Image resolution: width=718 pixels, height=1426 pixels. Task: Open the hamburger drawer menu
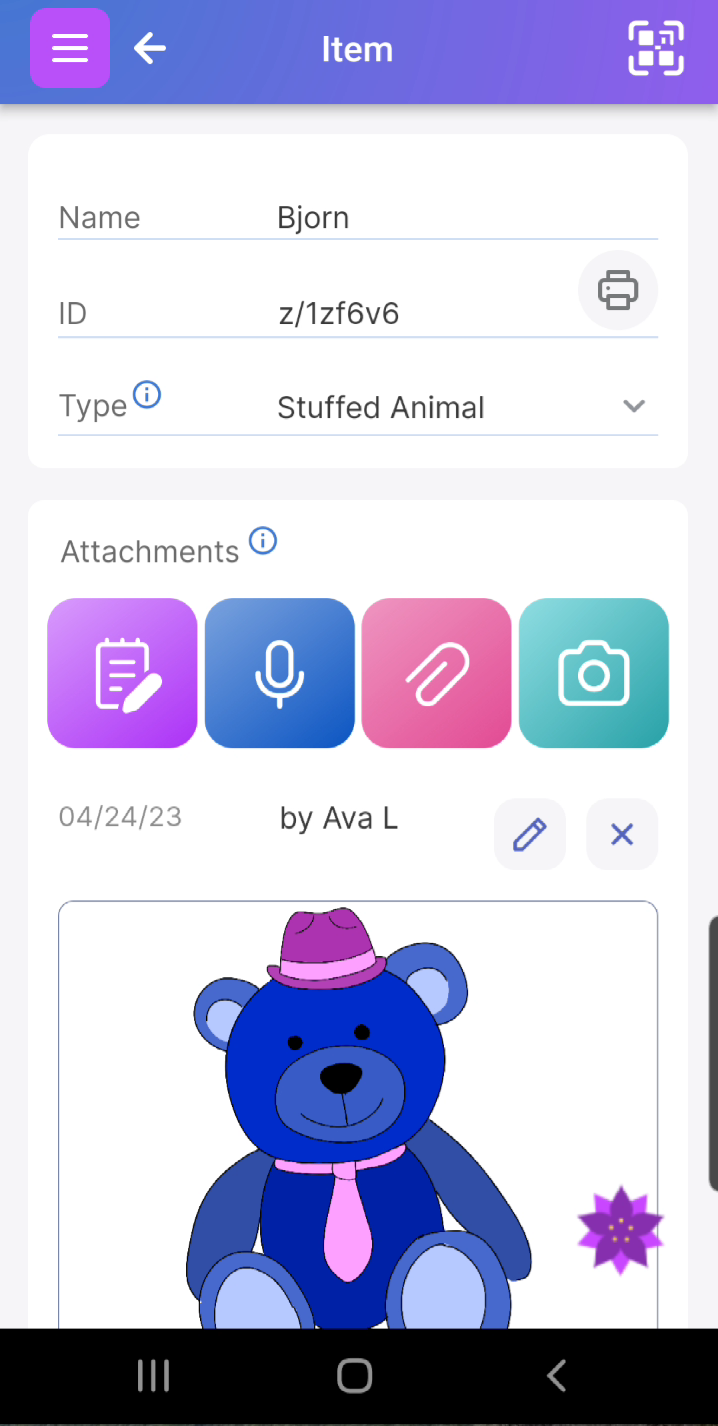pos(70,48)
